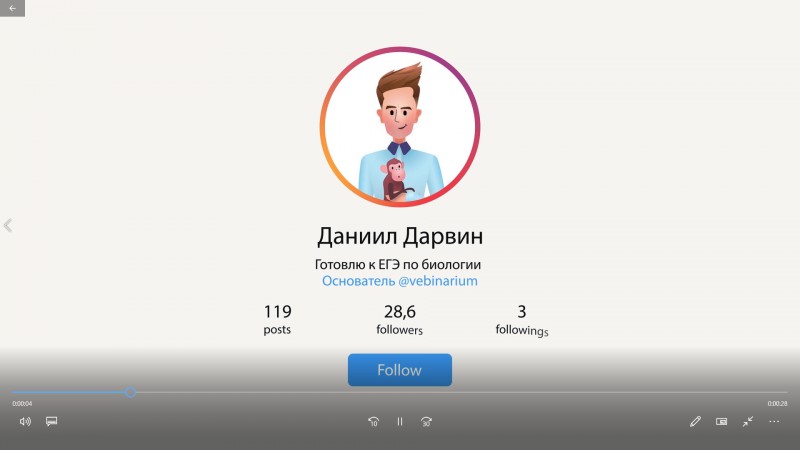This screenshot has width=800, height=450.
Task: Open the pencil edit tools
Action: [695, 421]
